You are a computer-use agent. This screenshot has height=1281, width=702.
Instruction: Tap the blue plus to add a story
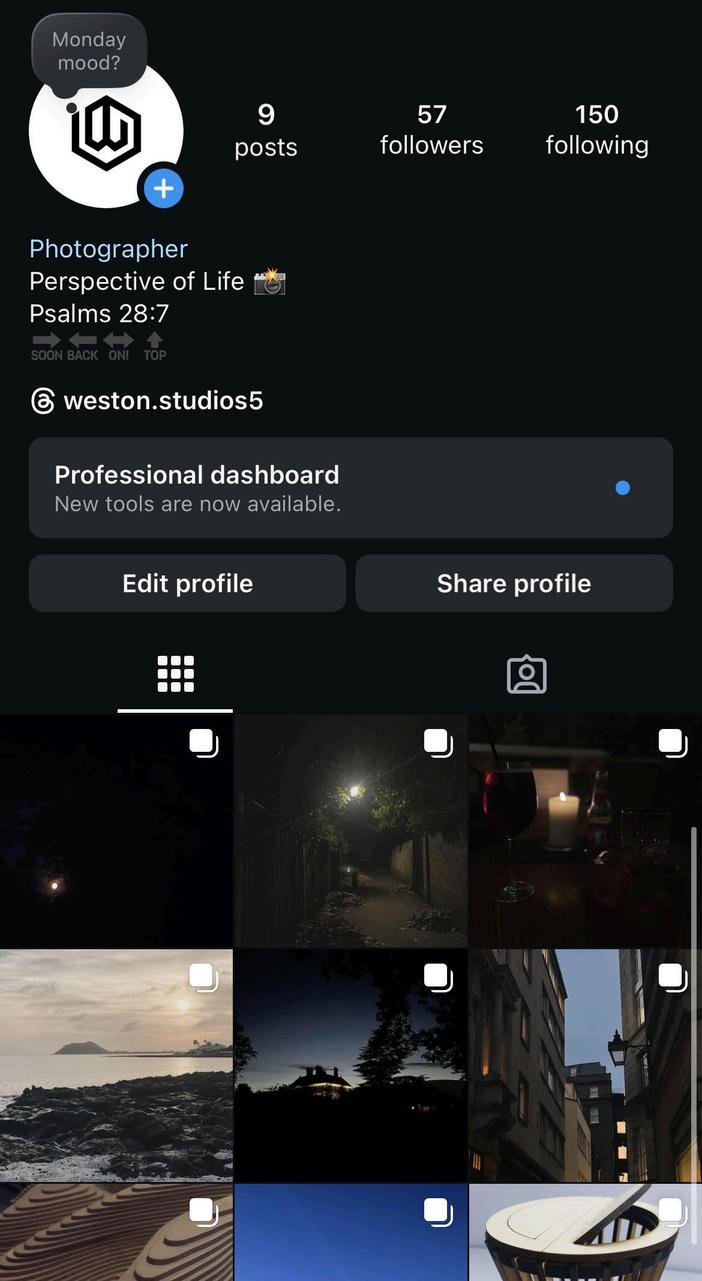(x=164, y=188)
